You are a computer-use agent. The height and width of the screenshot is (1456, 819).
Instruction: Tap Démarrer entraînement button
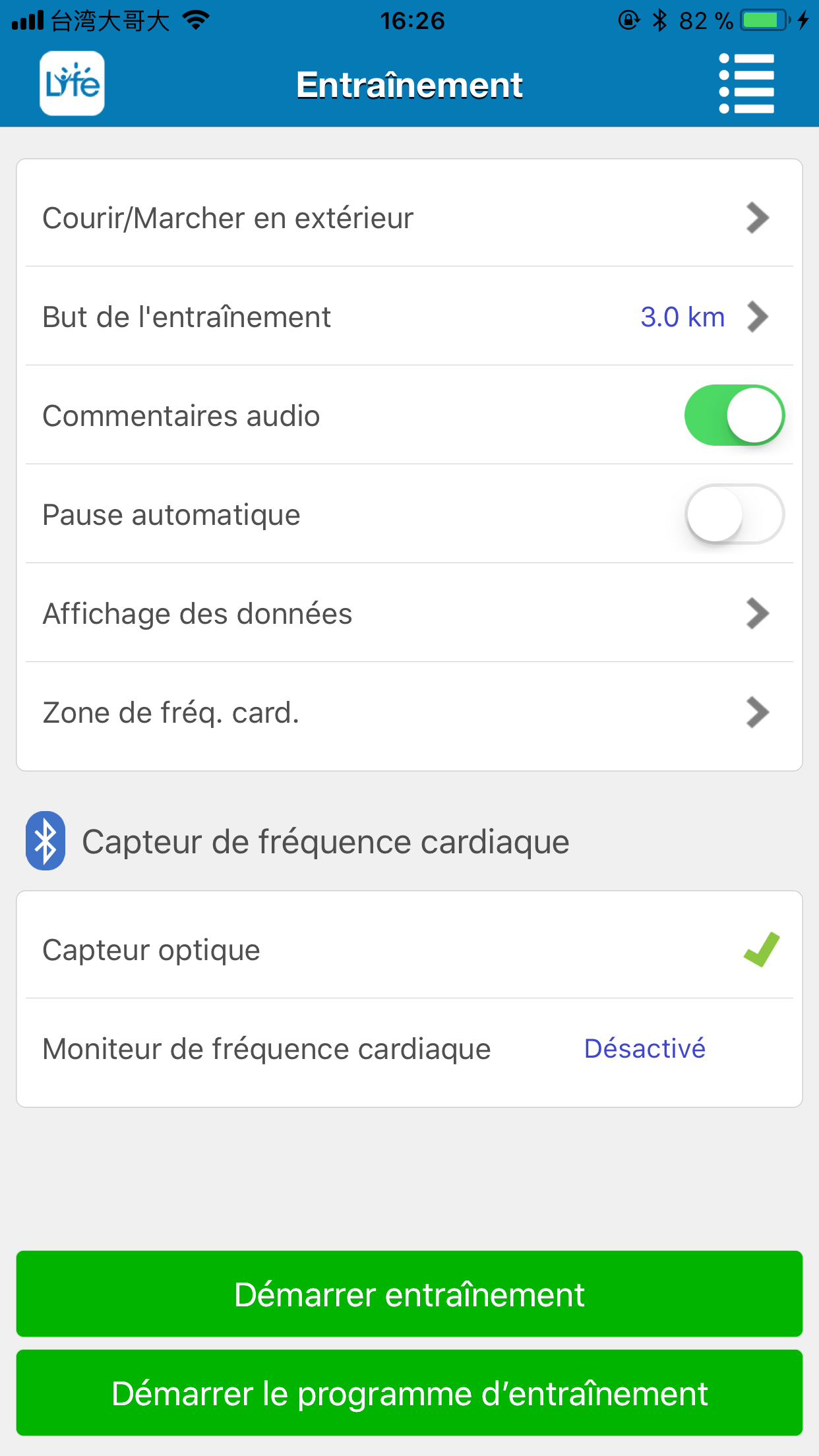tap(409, 1294)
